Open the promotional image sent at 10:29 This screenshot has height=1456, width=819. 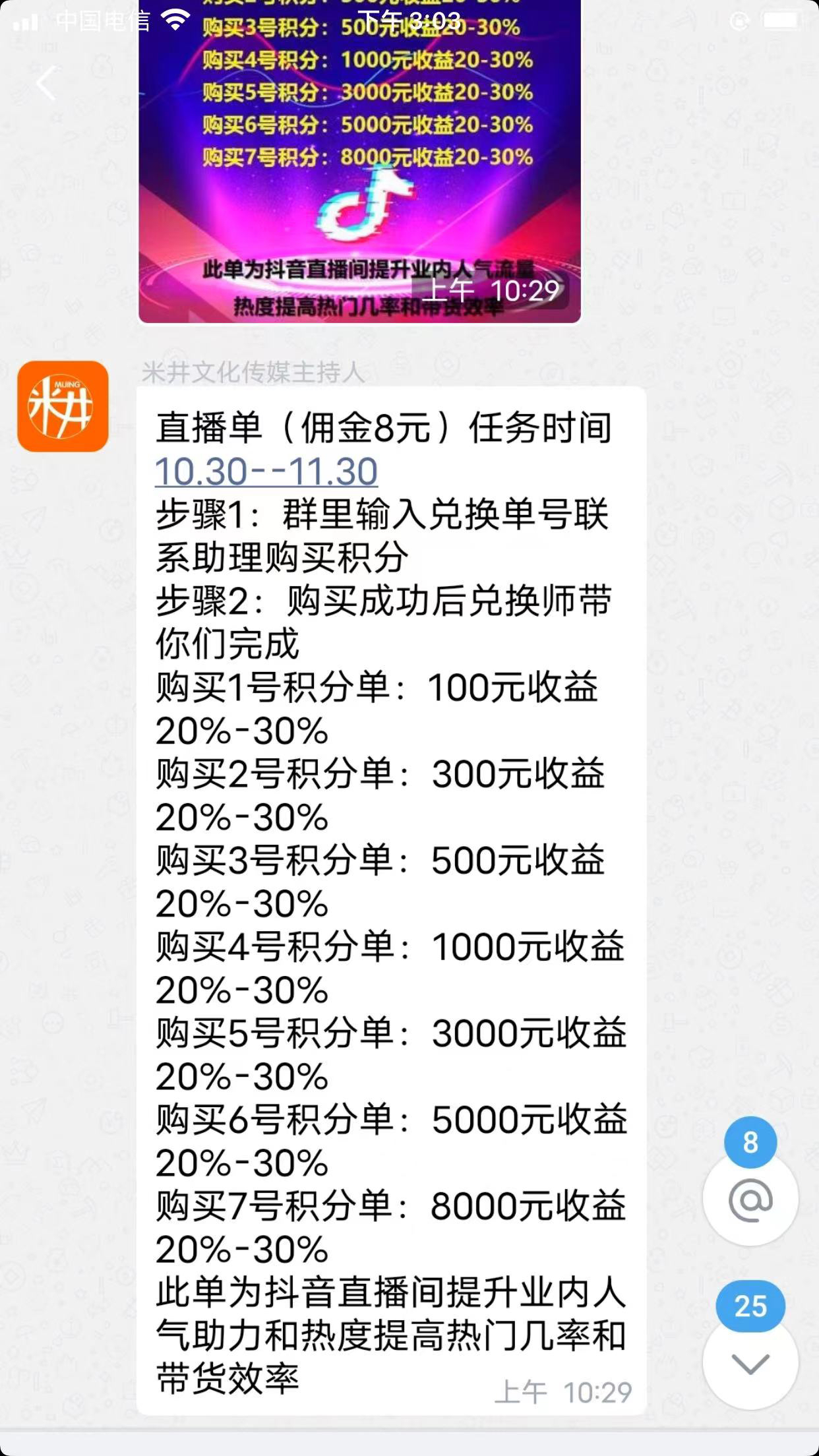[359, 162]
